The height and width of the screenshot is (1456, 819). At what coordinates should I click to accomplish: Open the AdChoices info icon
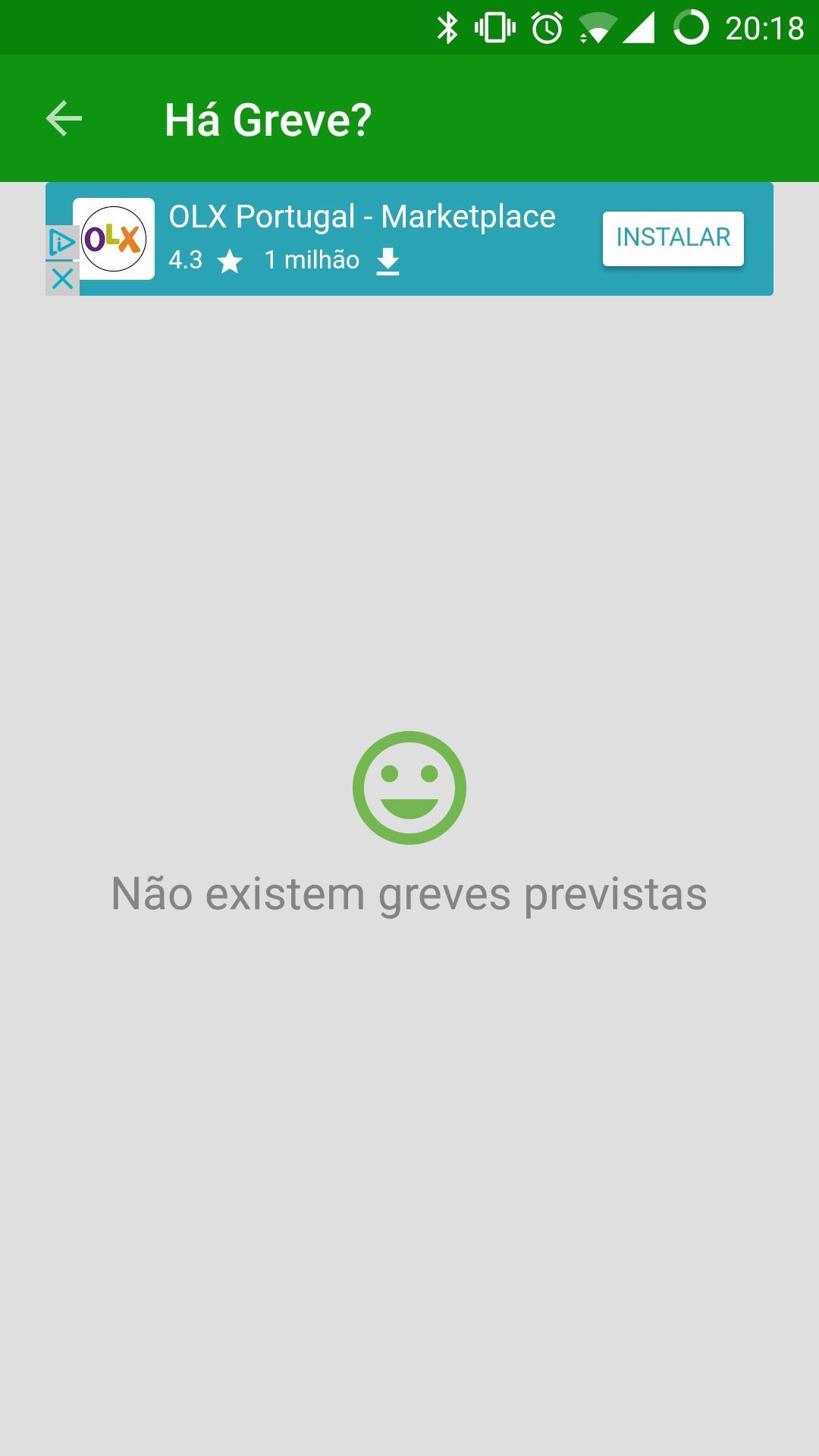click(62, 243)
